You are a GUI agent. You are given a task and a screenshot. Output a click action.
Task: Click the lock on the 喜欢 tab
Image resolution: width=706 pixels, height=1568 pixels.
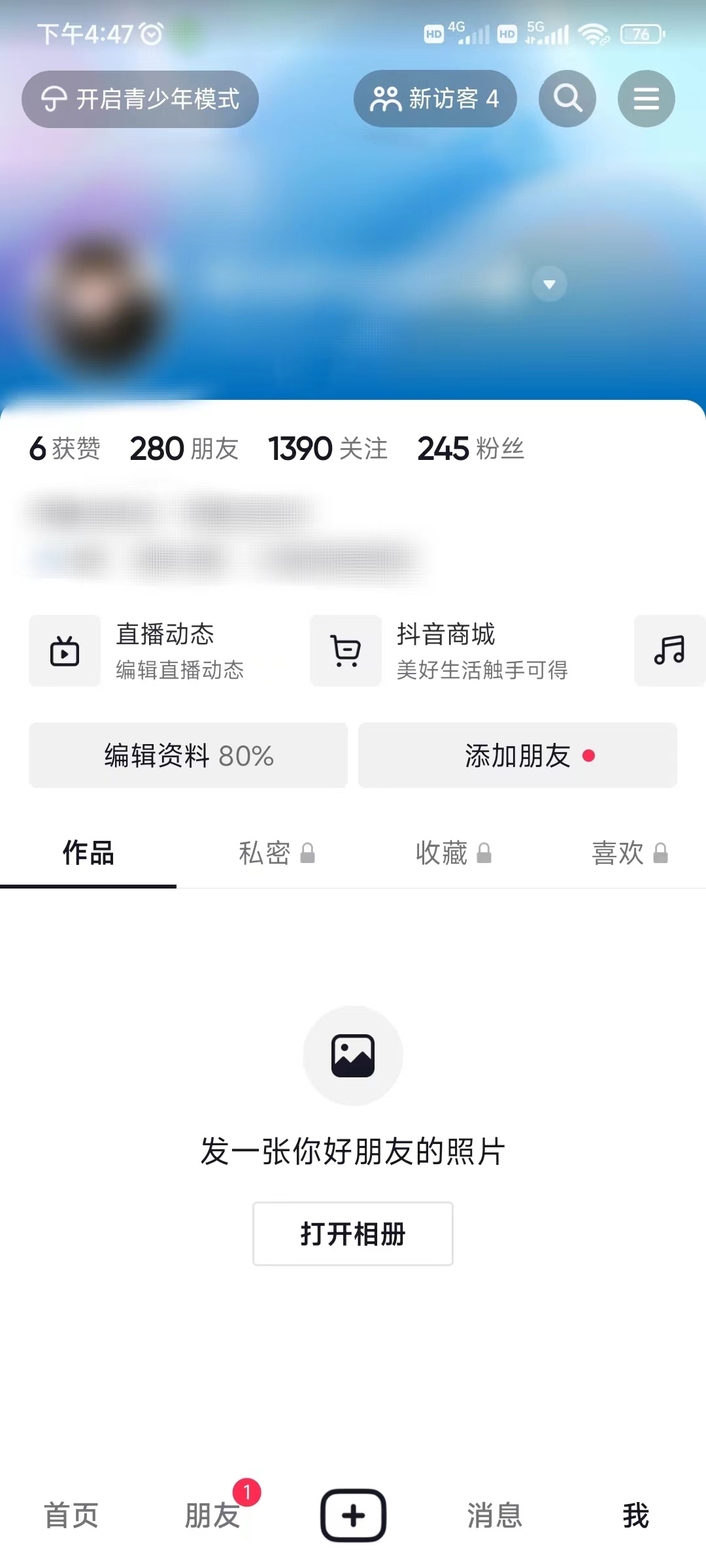tap(662, 853)
